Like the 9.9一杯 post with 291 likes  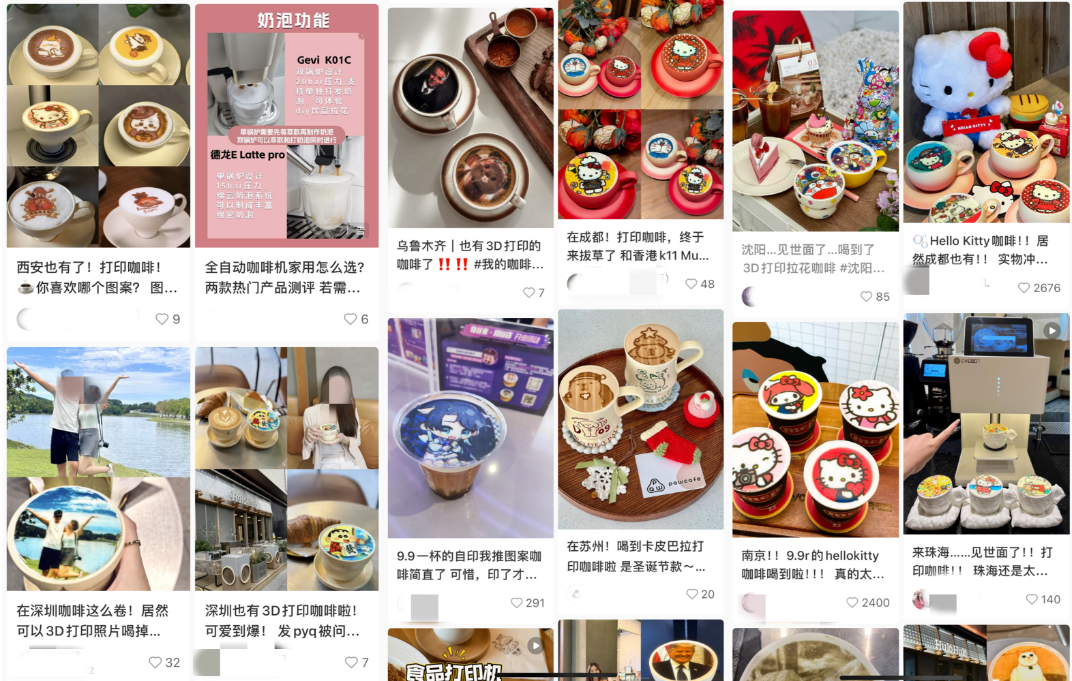tap(517, 603)
